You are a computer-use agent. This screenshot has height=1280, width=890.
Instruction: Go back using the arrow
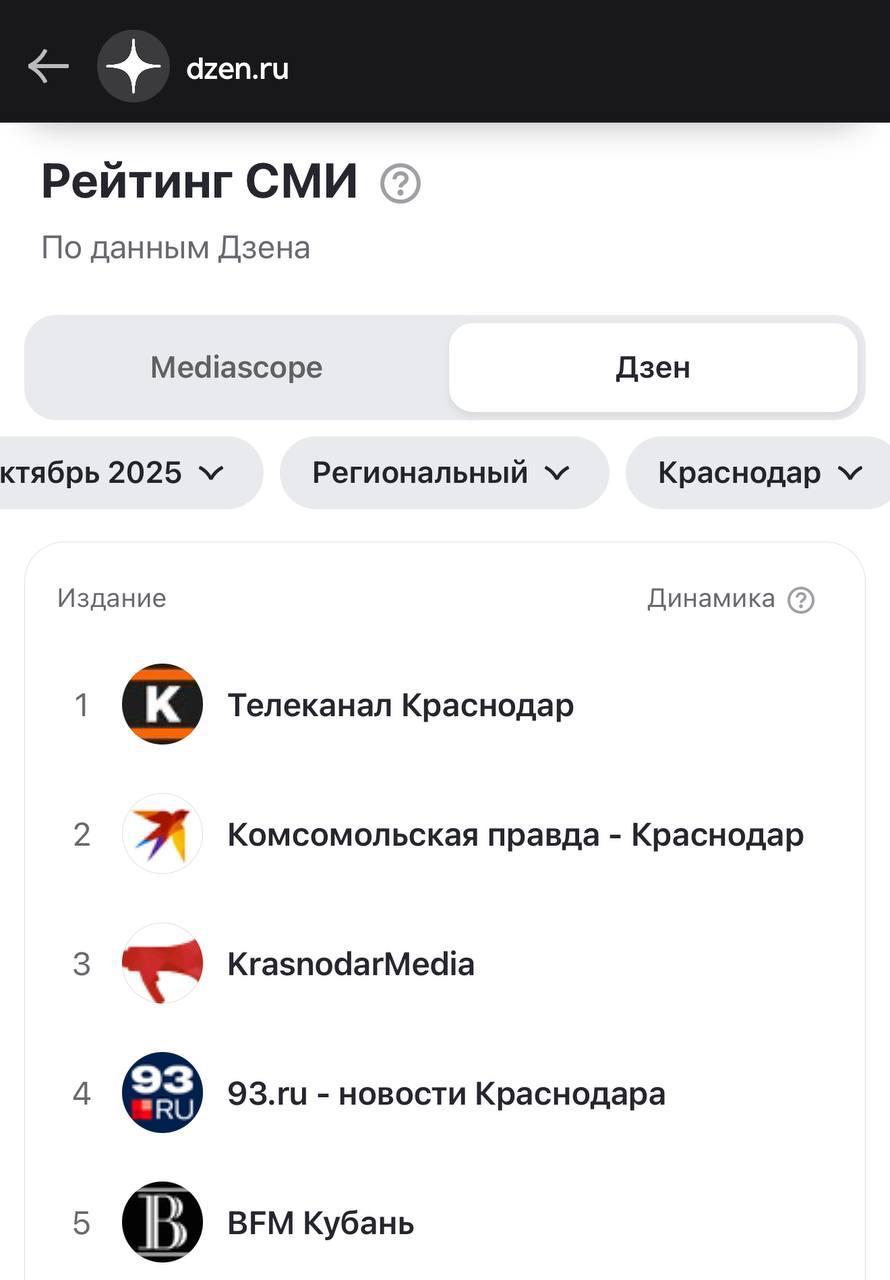48,68
